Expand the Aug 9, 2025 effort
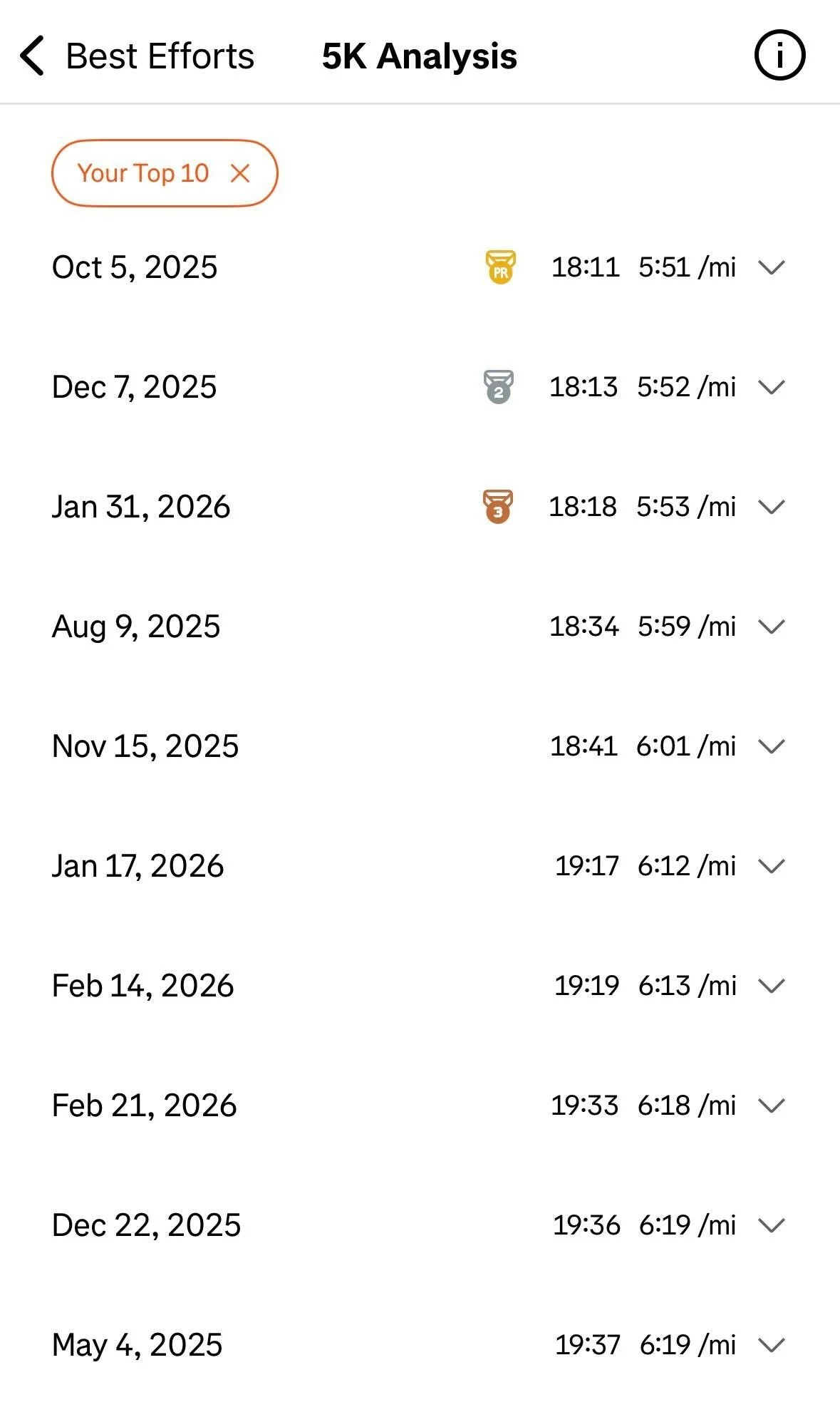Image resolution: width=840 pixels, height=1417 pixels. coord(772,627)
